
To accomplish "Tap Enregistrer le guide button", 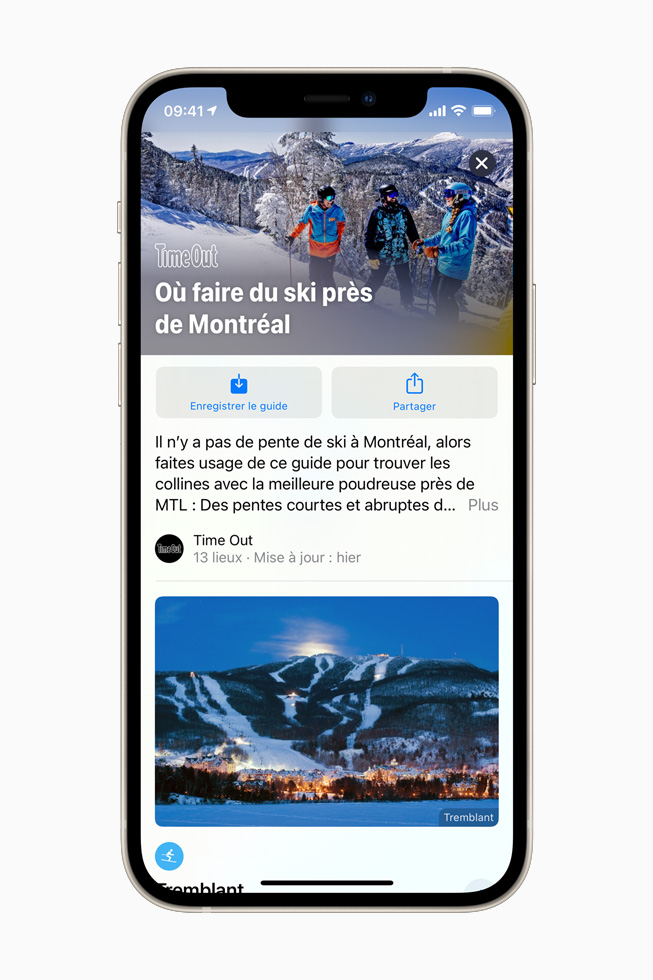I will [x=239, y=392].
